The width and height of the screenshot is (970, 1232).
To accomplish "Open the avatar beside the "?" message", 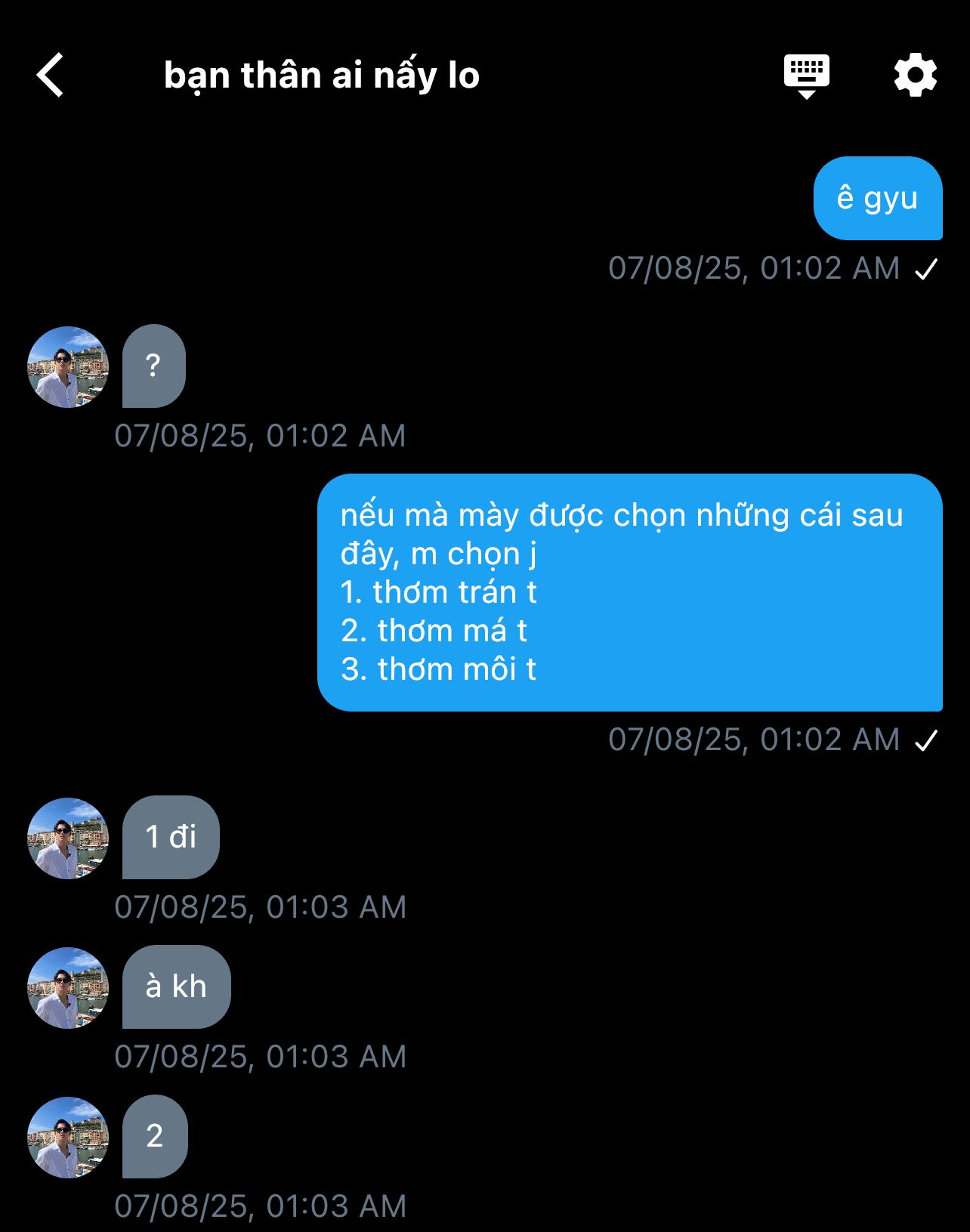I will [x=68, y=367].
